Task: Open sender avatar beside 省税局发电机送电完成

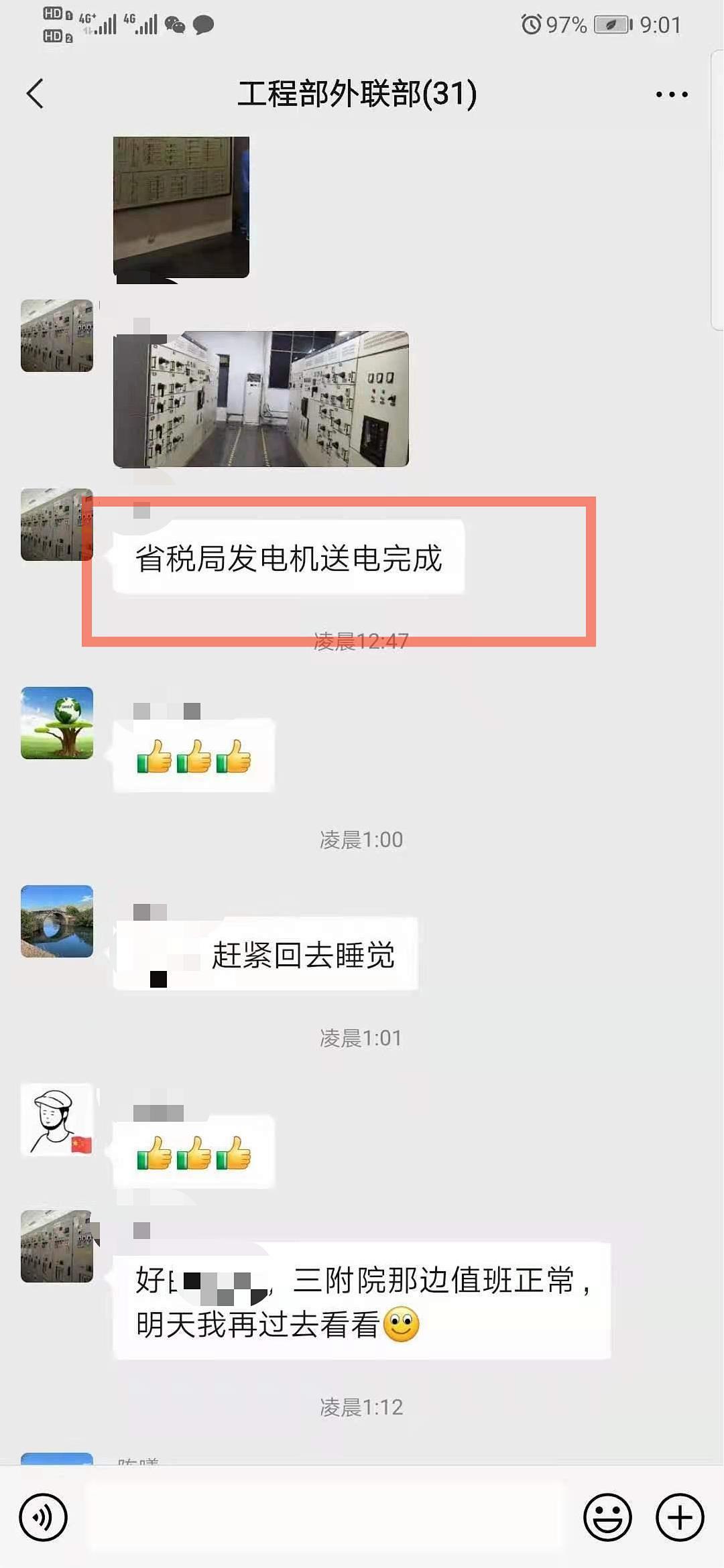Action: click(x=57, y=525)
